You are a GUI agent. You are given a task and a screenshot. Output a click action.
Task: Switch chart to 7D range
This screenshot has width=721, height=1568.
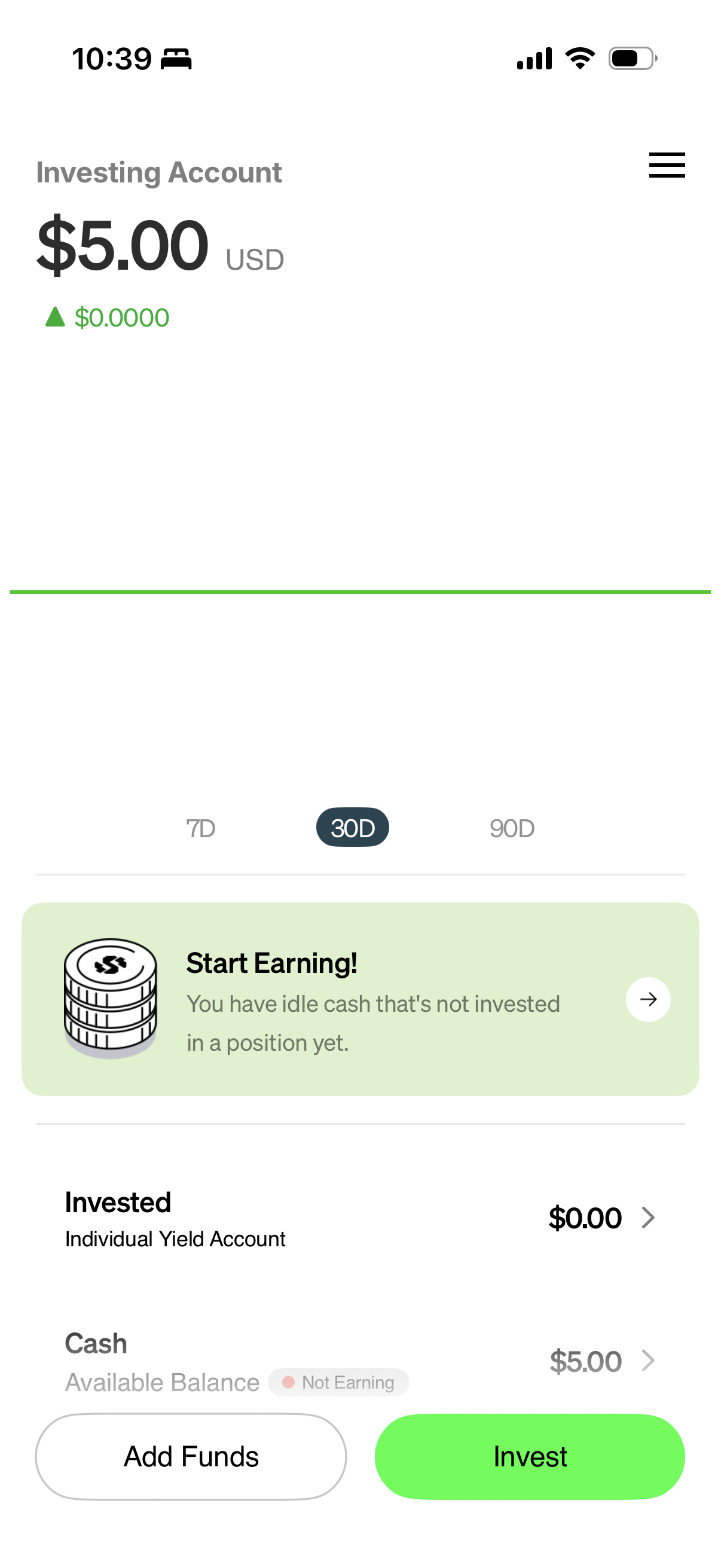(x=200, y=828)
